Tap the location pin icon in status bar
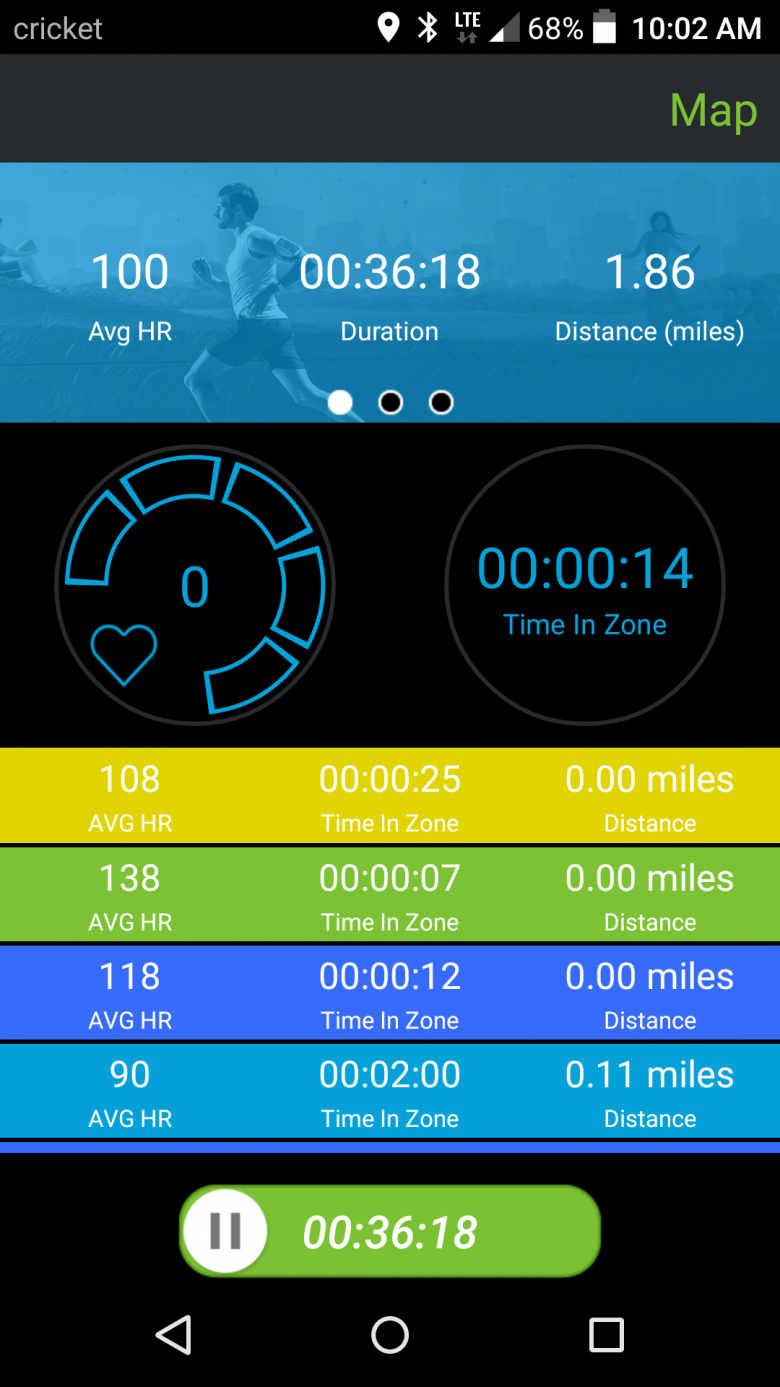 [387, 28]
